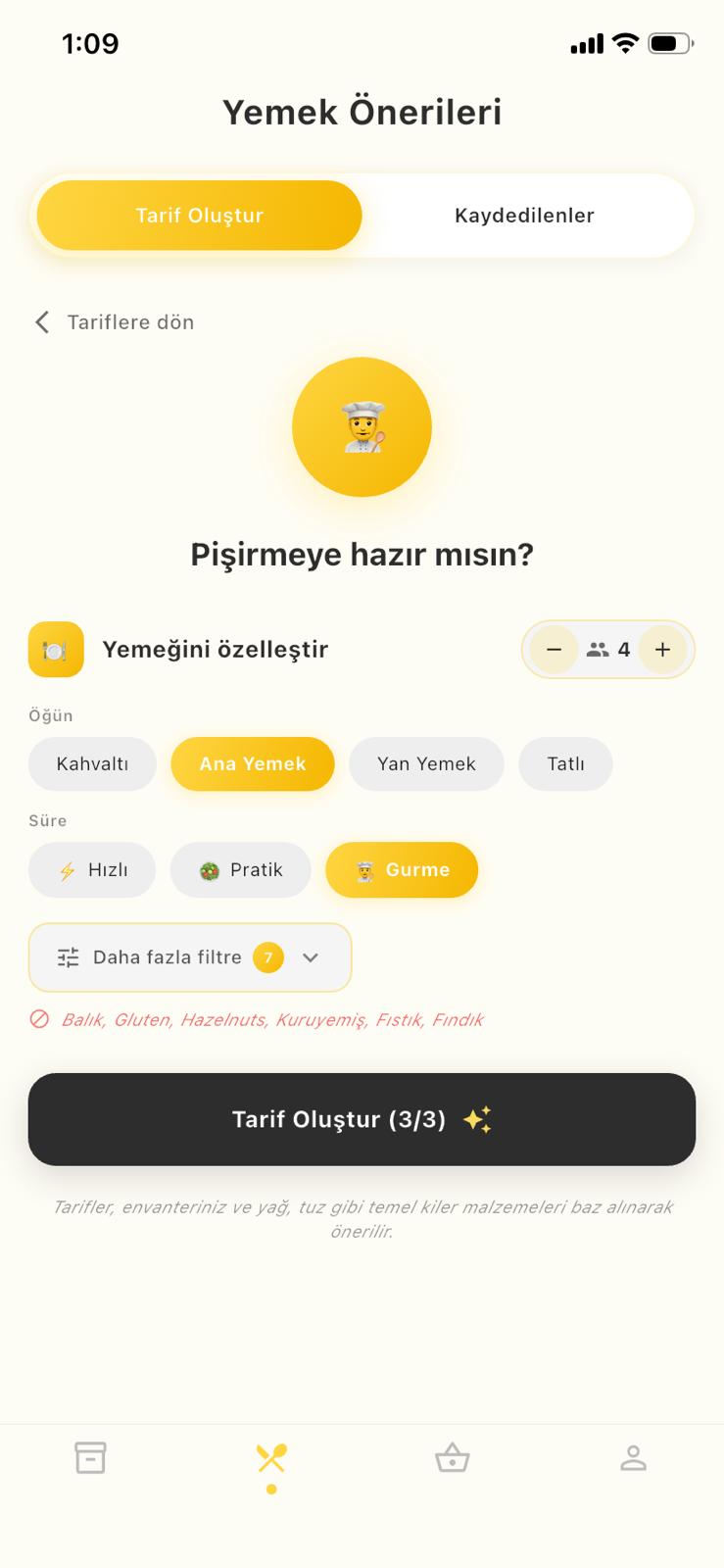Click the lightning icon in the Hızlı chip
This screenshot has height=1568, width=724.
(x=67, y=869)
